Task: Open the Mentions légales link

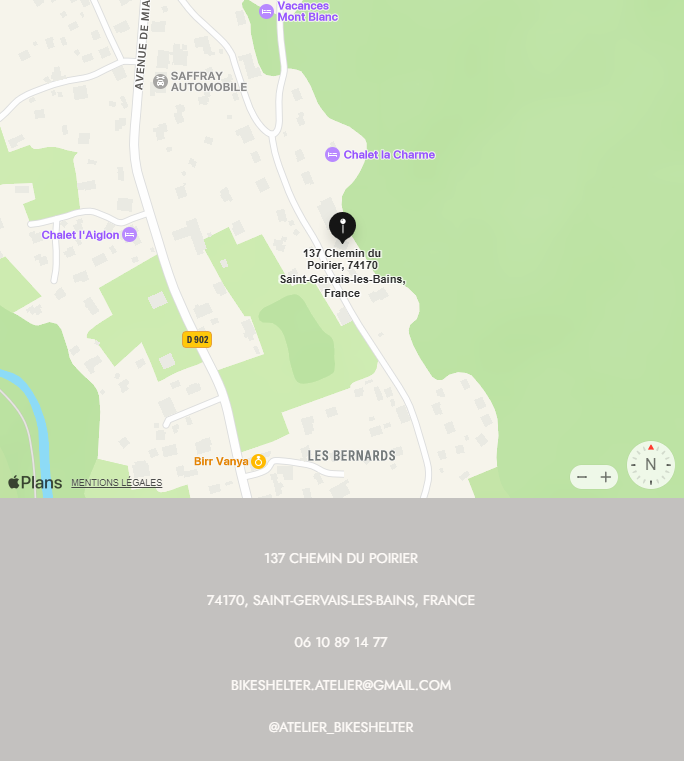Action: pos(116,483)
